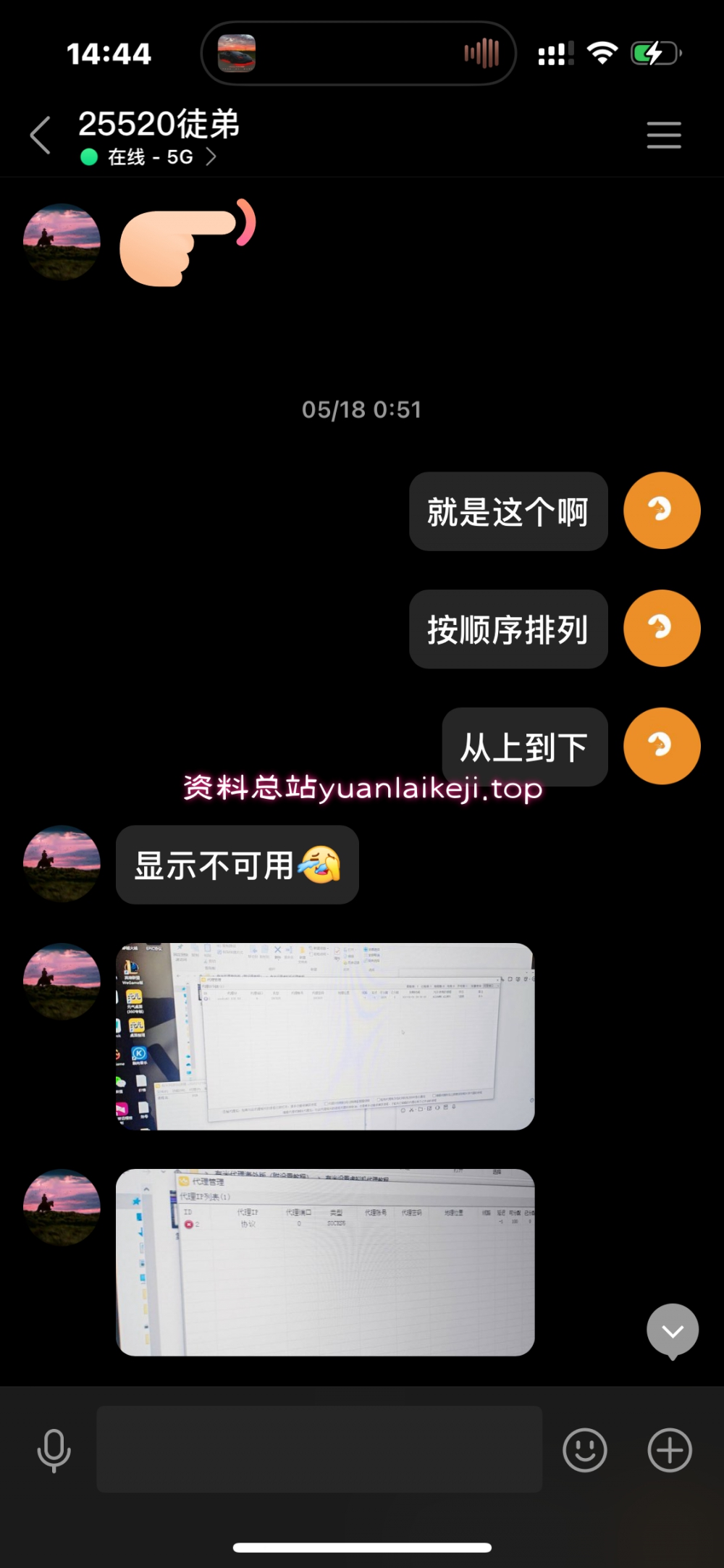
Task: Jump to latest messages with down arrow
Action: tap(672, 1330)
